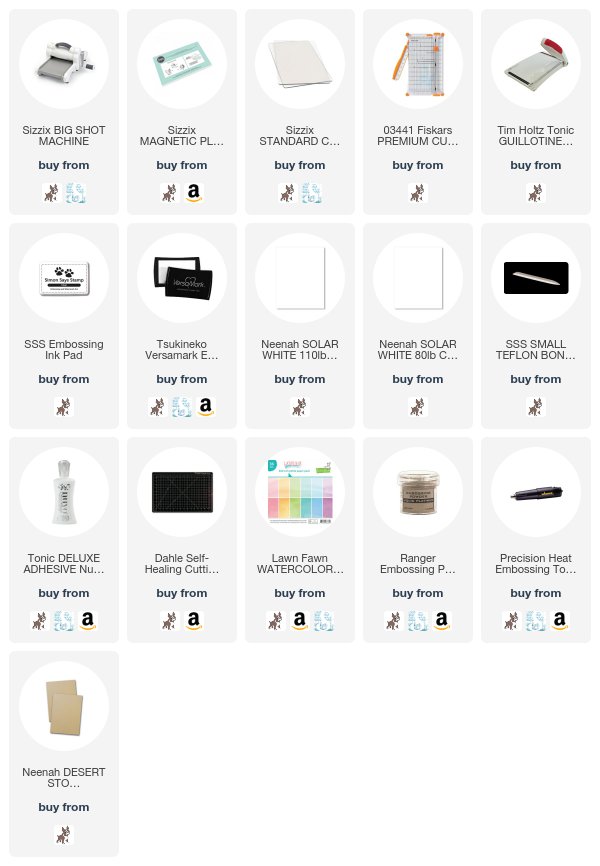Open the Neenah DESERT STO... product card

click(x=64, y=706)
